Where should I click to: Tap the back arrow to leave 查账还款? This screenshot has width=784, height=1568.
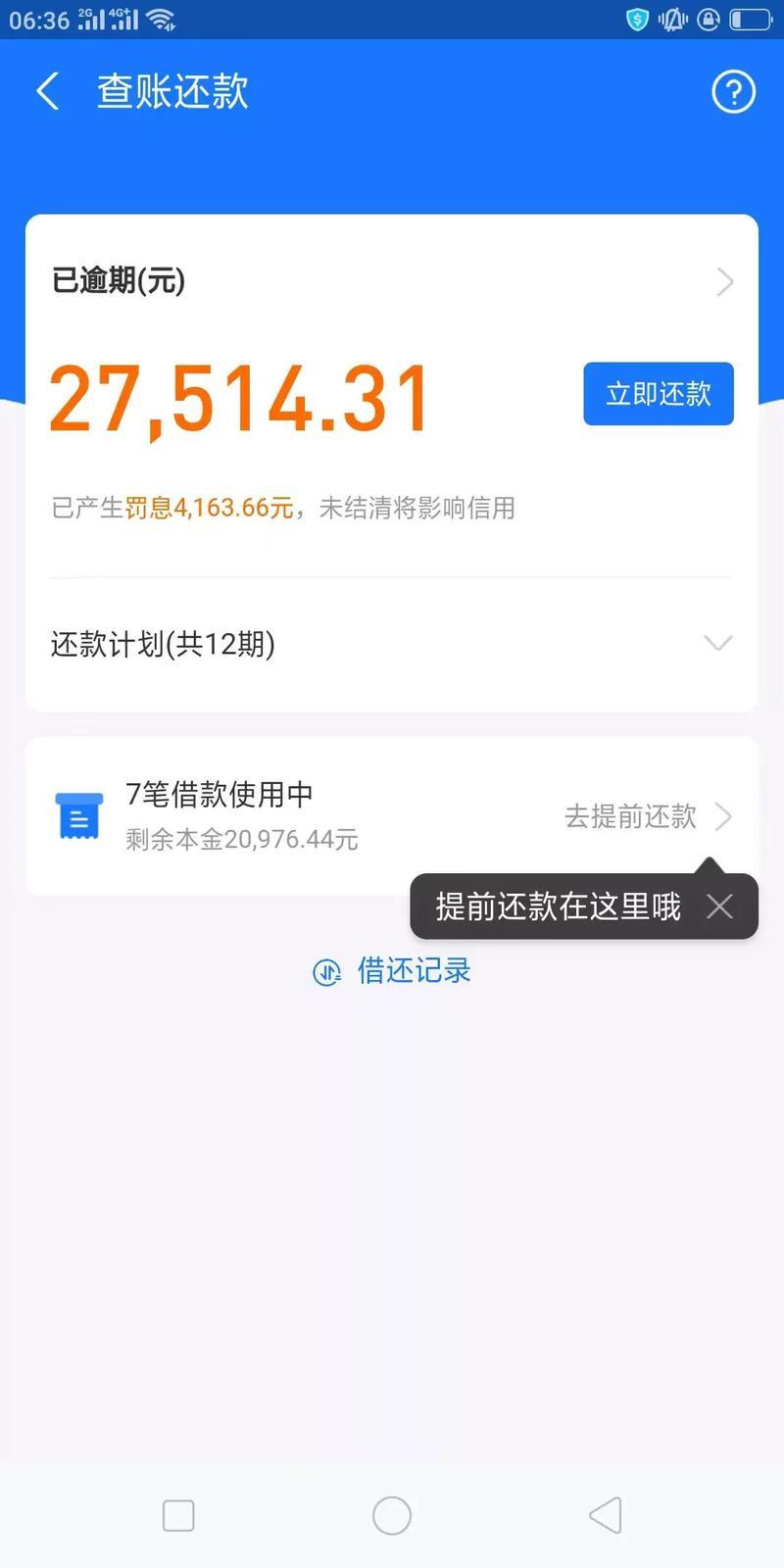point(47,89)
